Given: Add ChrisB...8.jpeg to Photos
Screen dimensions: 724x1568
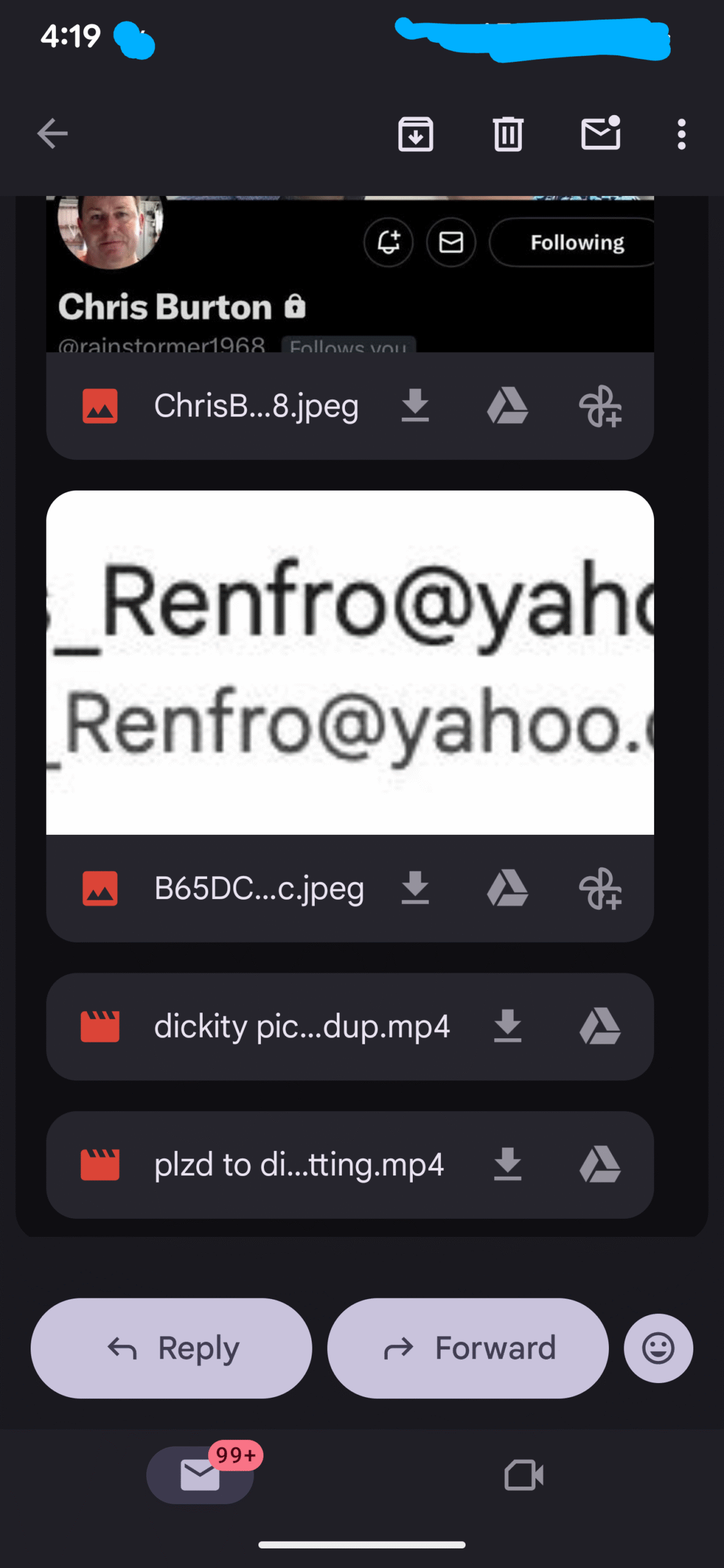Looking at the screenshot, I should [x=600, y=406].
